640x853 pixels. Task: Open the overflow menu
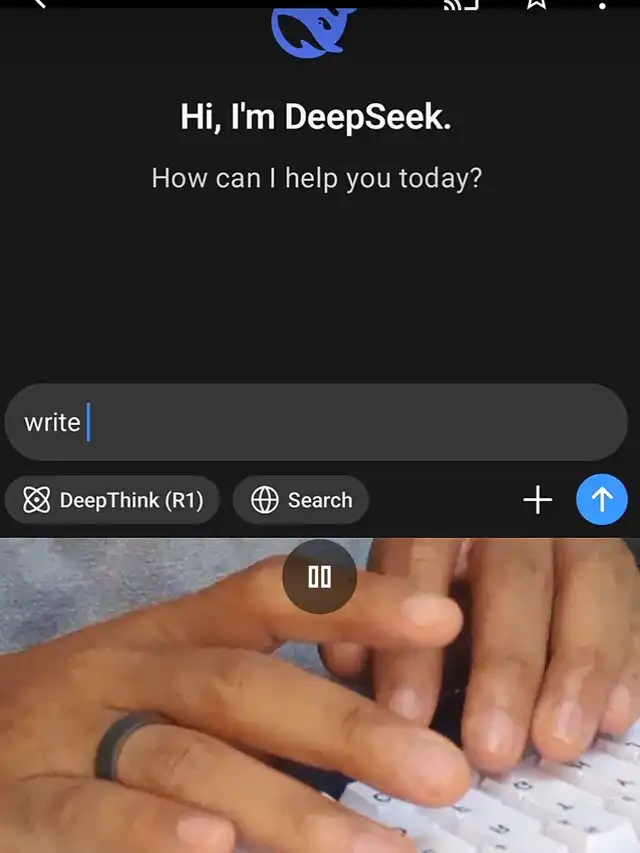pyautogui.click(x=602, y=4)
